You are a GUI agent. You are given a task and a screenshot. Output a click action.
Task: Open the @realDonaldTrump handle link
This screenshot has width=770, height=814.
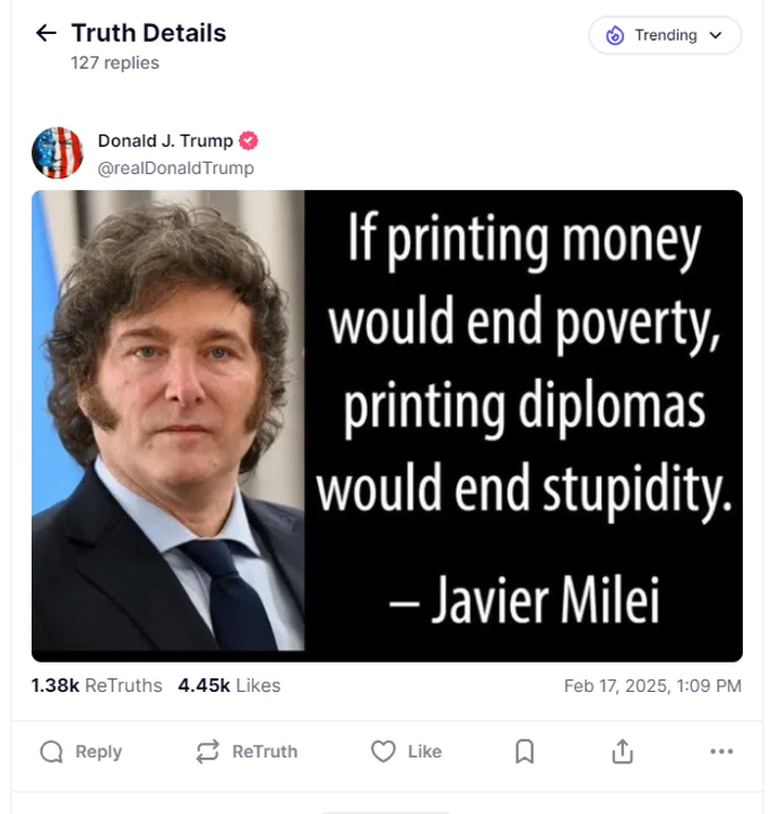tap(176, 168)
